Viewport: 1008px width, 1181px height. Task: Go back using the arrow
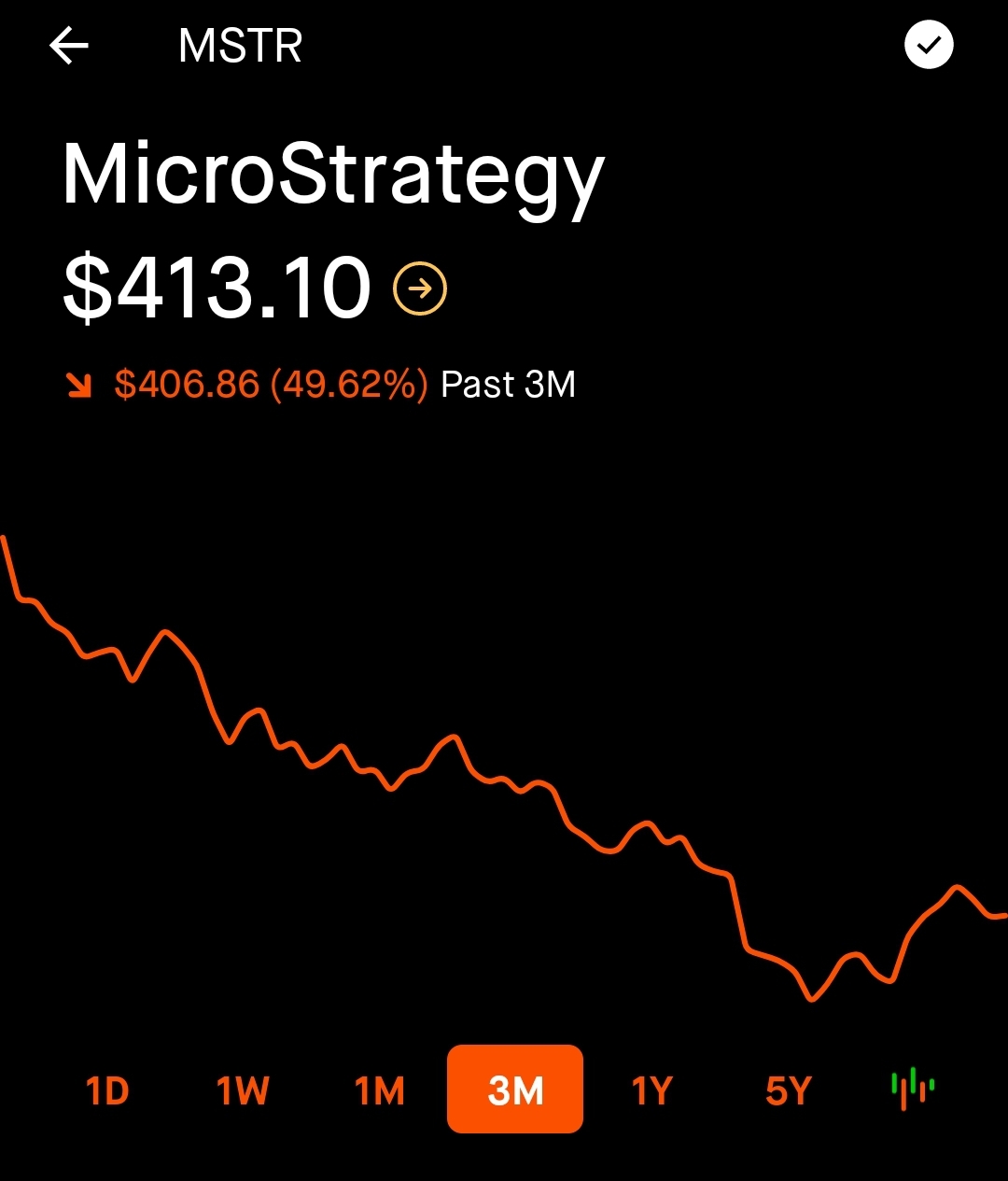click(69, 46)
